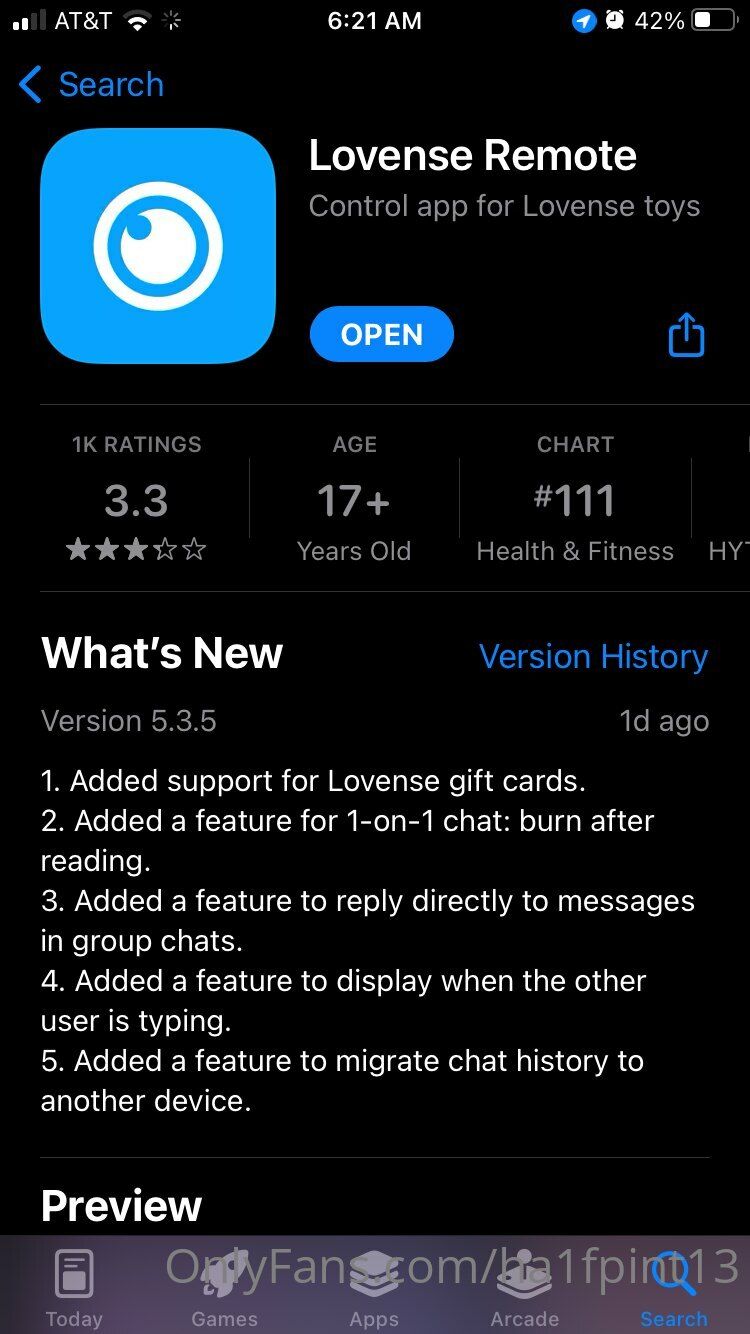The height and width of the screenshot is (1334, 750).
Task: Open the 1K Ratings section
Action: click(x=137, y=498)
